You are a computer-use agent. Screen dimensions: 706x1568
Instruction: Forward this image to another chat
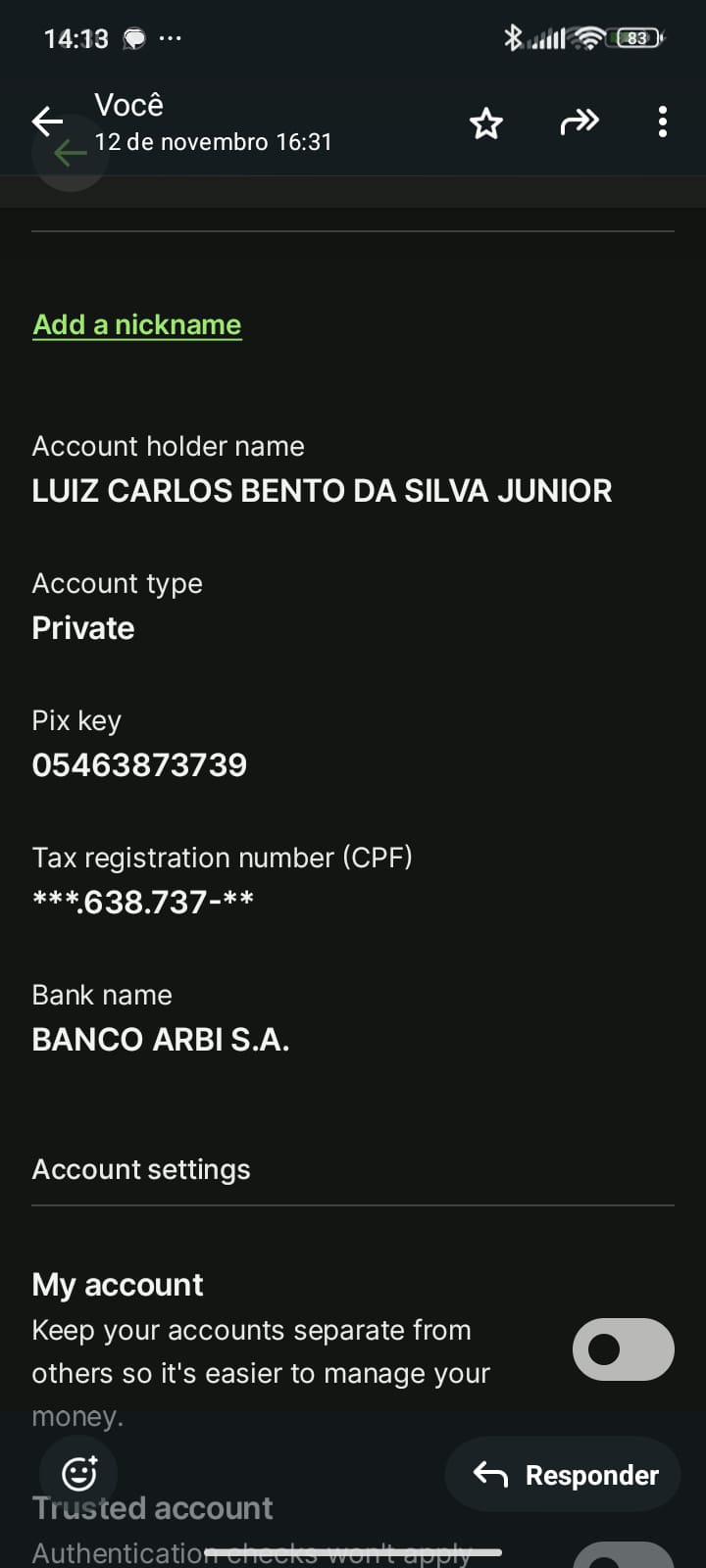click(x=579, y=122)
